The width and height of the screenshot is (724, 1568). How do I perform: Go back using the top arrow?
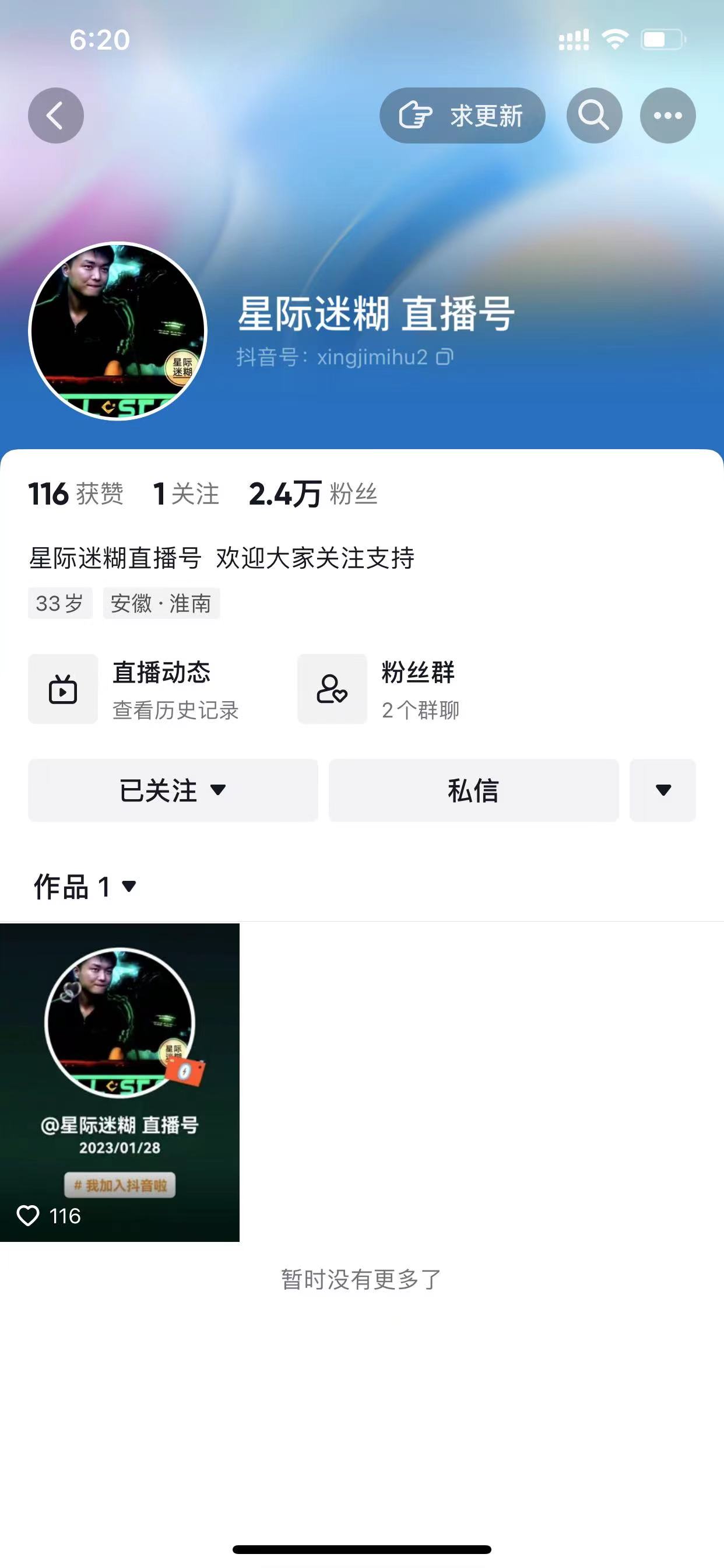click(x=56, y=116)
